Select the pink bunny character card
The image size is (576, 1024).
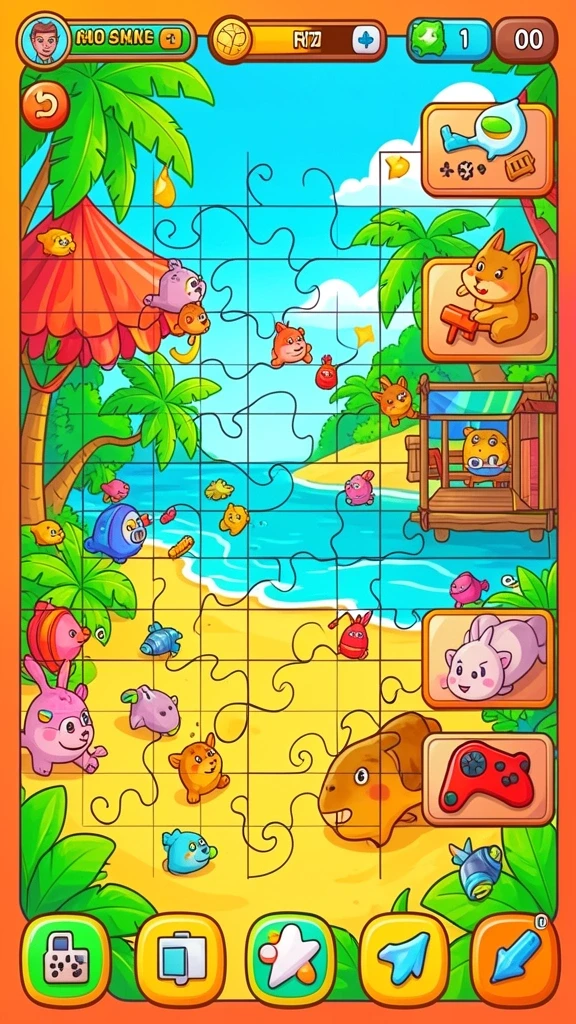click(488, 660)
